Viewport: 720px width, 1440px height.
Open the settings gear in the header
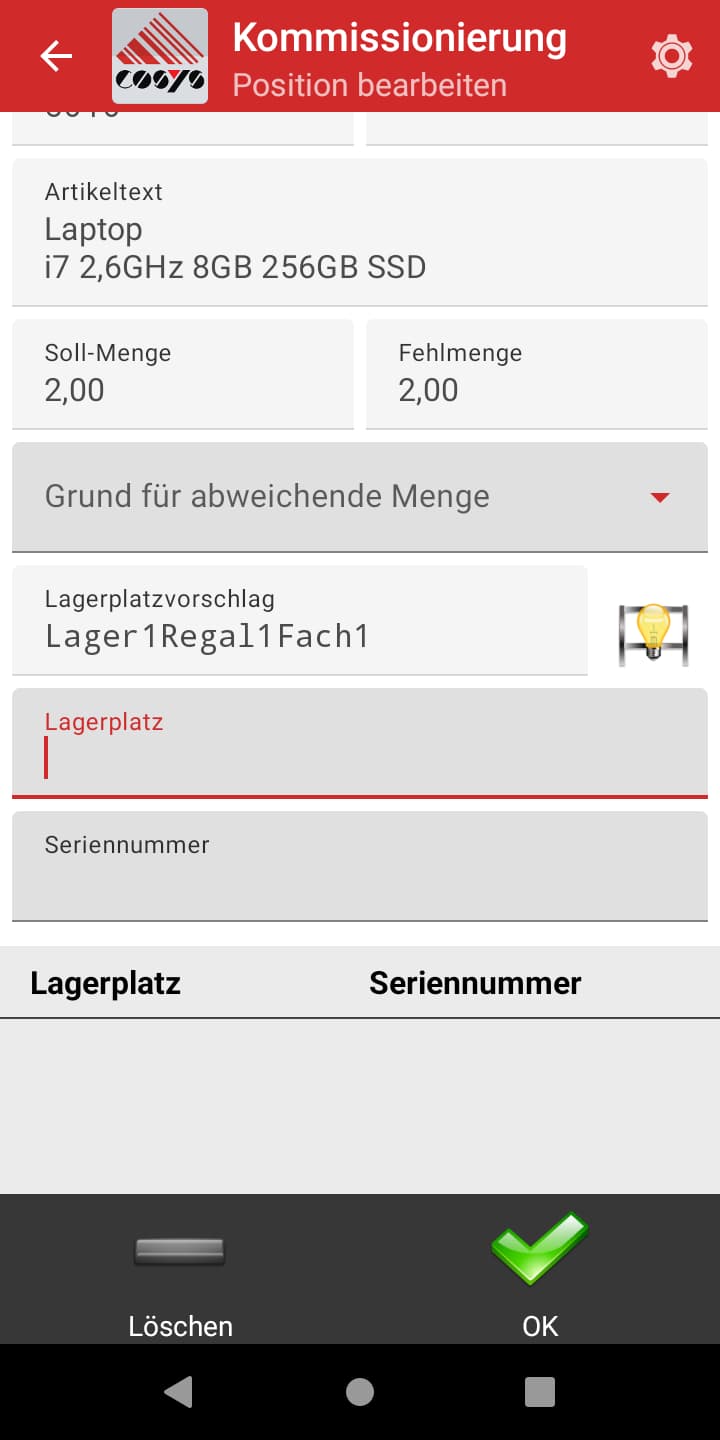[x=671, y=55]
